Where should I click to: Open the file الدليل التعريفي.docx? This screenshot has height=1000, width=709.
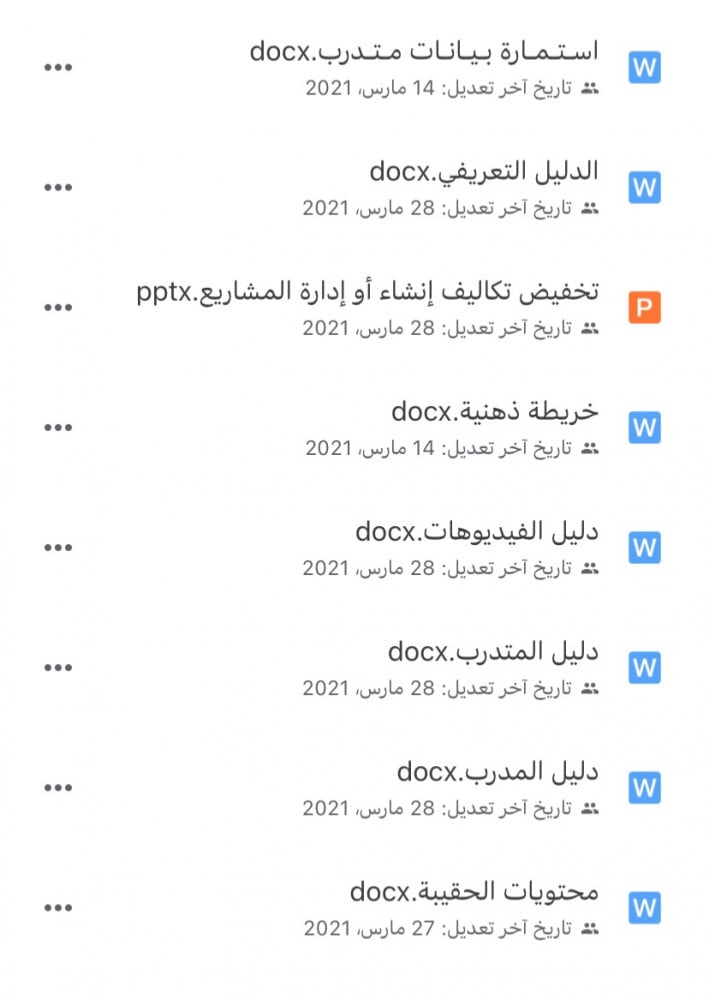(484, 171)
